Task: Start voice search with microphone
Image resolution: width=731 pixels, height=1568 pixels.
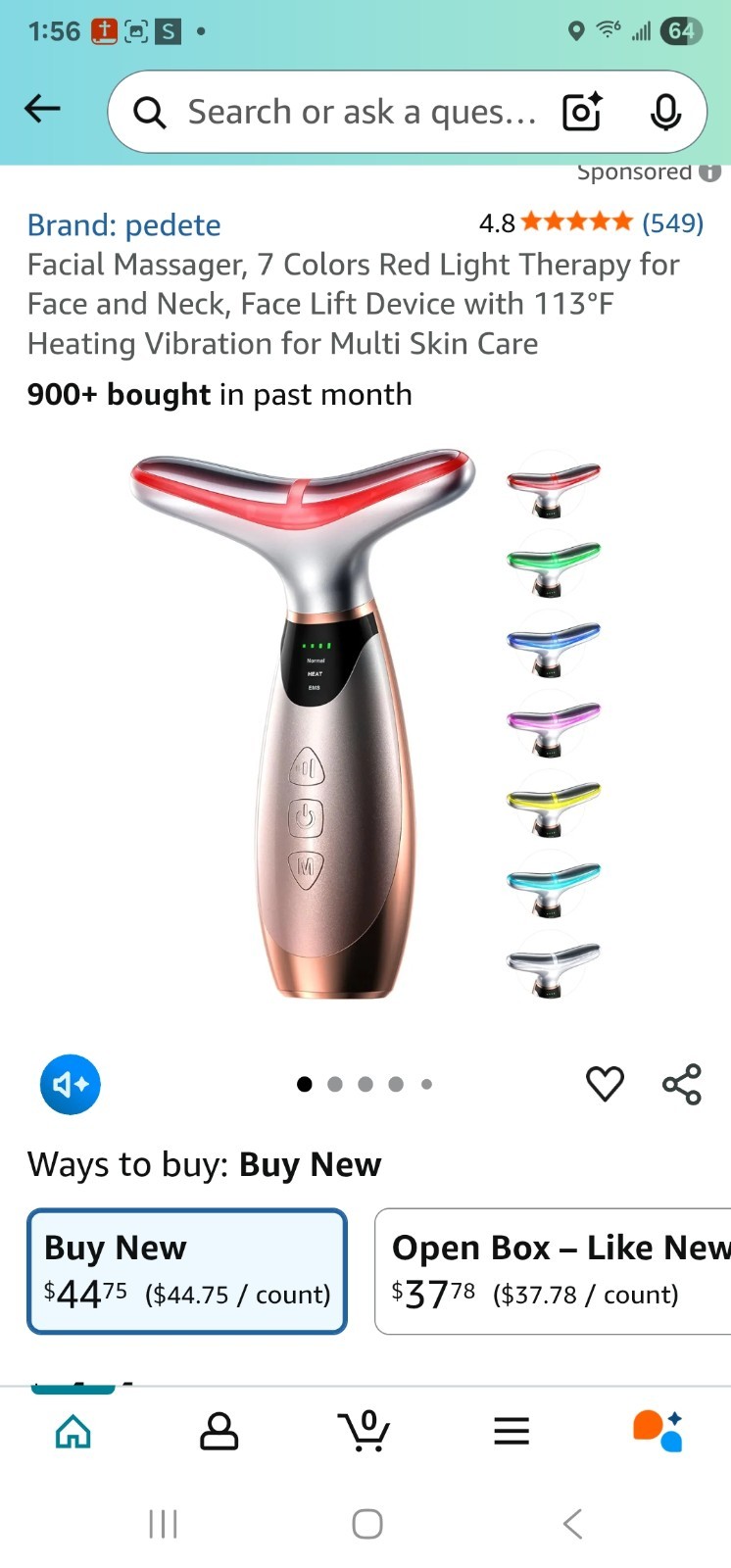Action: 665,112
